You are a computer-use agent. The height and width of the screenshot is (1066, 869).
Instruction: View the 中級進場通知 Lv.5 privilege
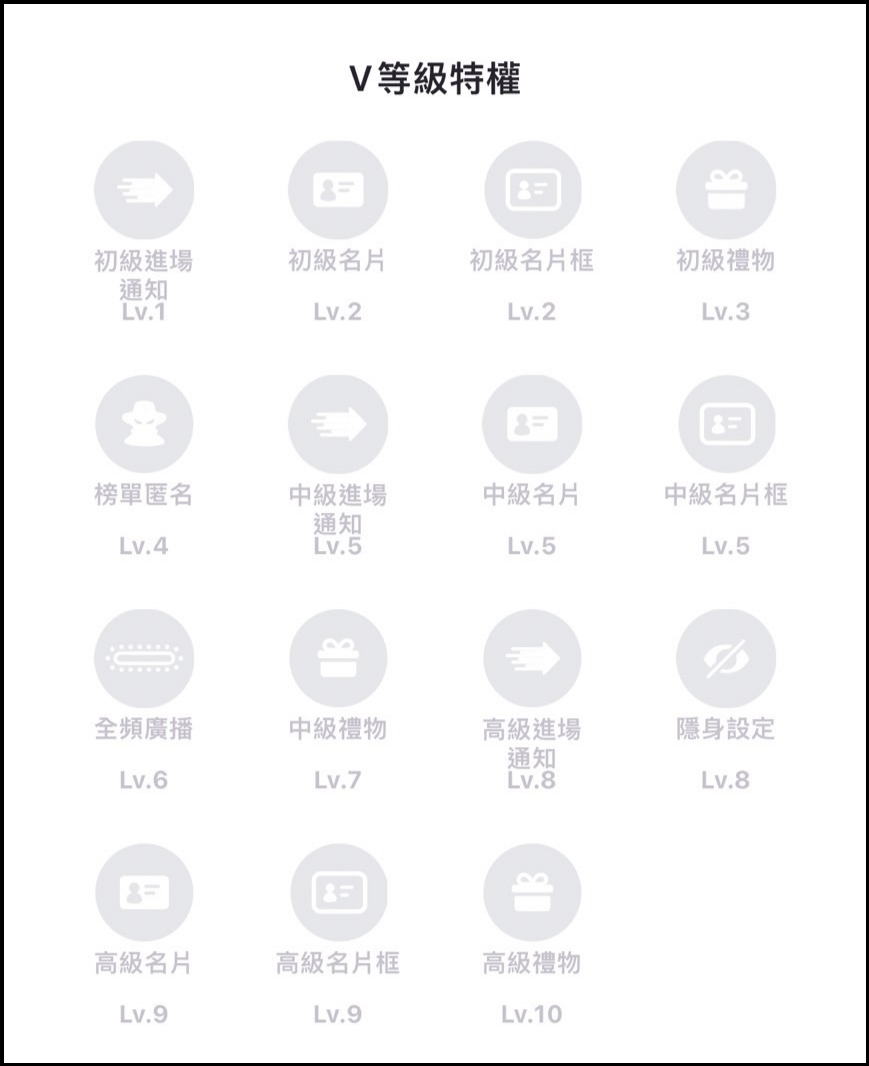pos(337,425)
